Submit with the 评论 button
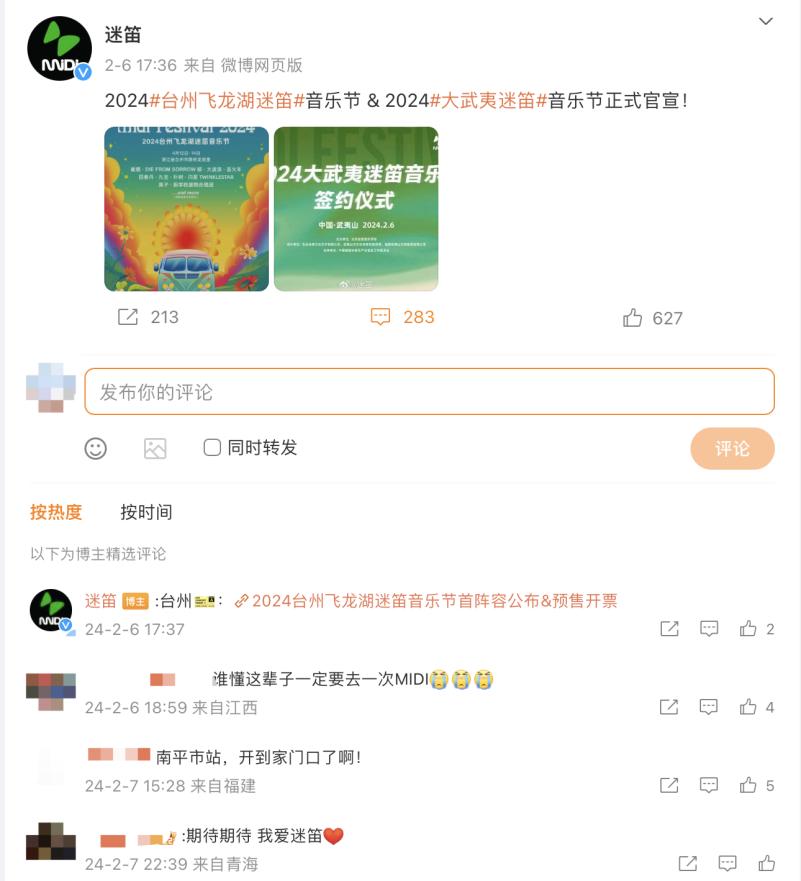 (732, 448)
